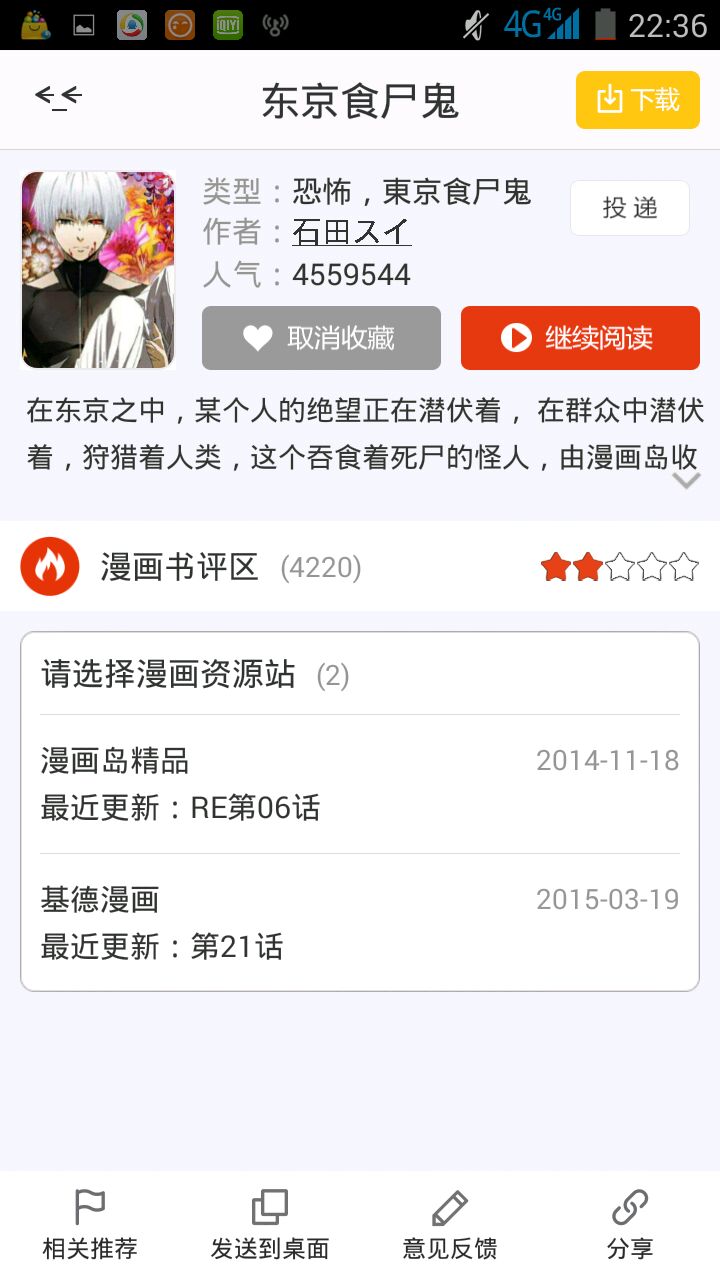Open 相关推荐 recommendations
The image size is (720, 1280).
coord(90,1226)
